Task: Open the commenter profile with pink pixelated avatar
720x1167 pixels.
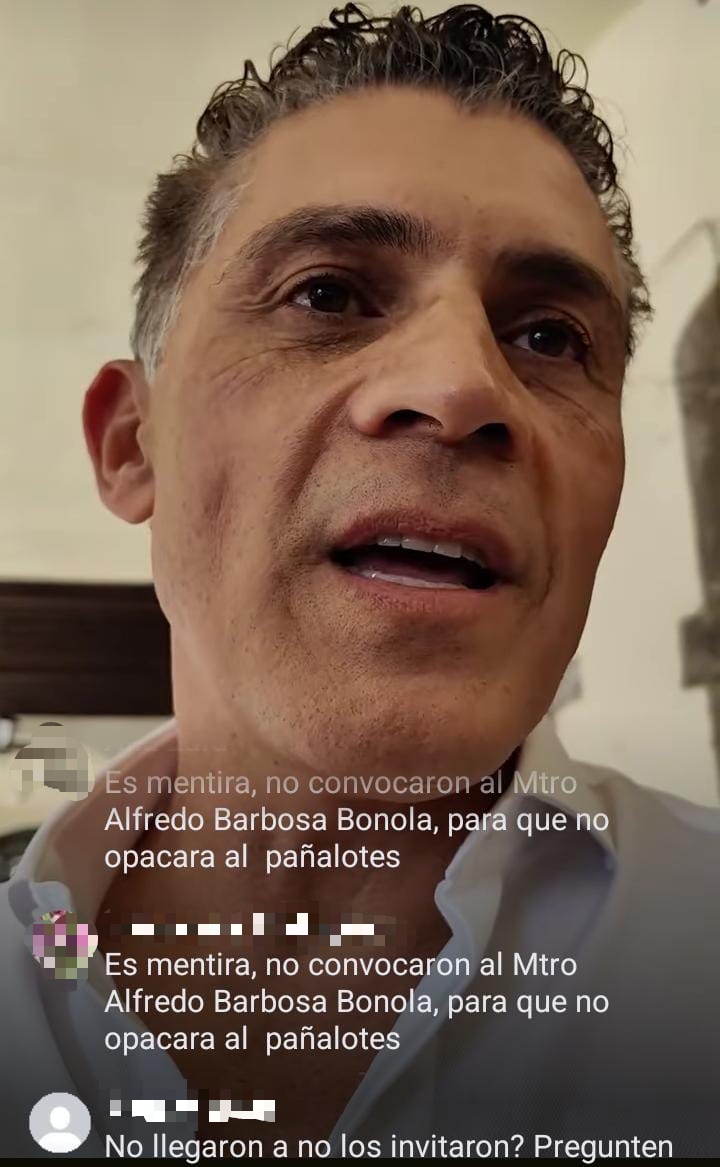Action: (x=63, y=943)
